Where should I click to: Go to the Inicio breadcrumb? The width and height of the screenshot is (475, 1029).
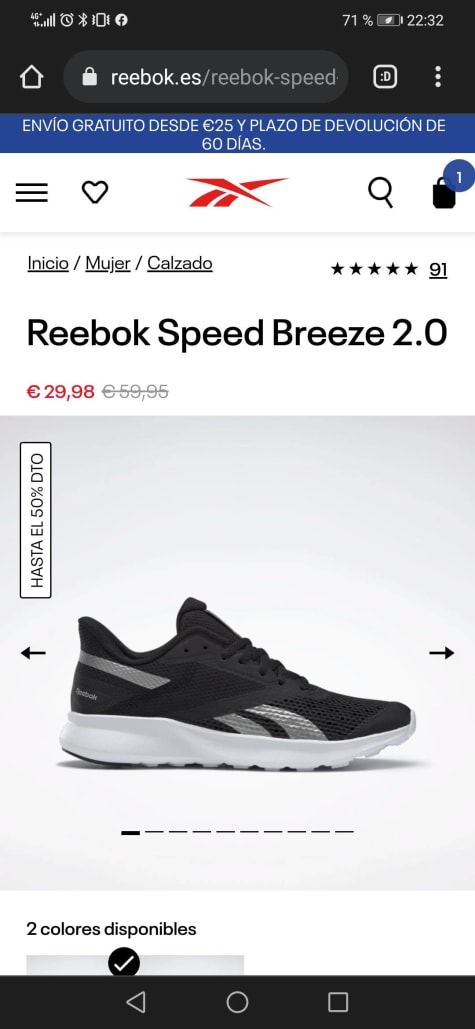point(48,263)
